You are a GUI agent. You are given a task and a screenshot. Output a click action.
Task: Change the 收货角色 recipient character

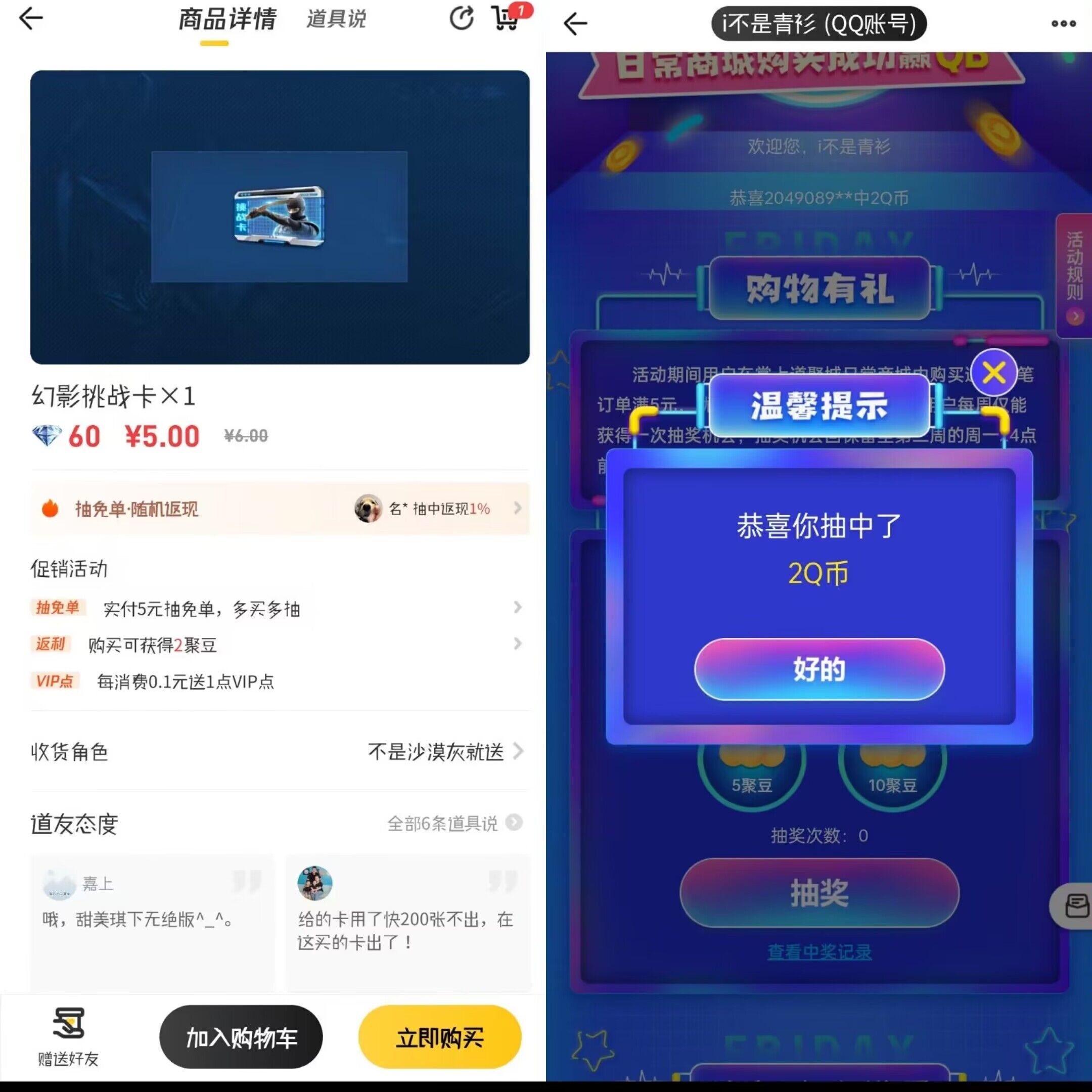444,752
